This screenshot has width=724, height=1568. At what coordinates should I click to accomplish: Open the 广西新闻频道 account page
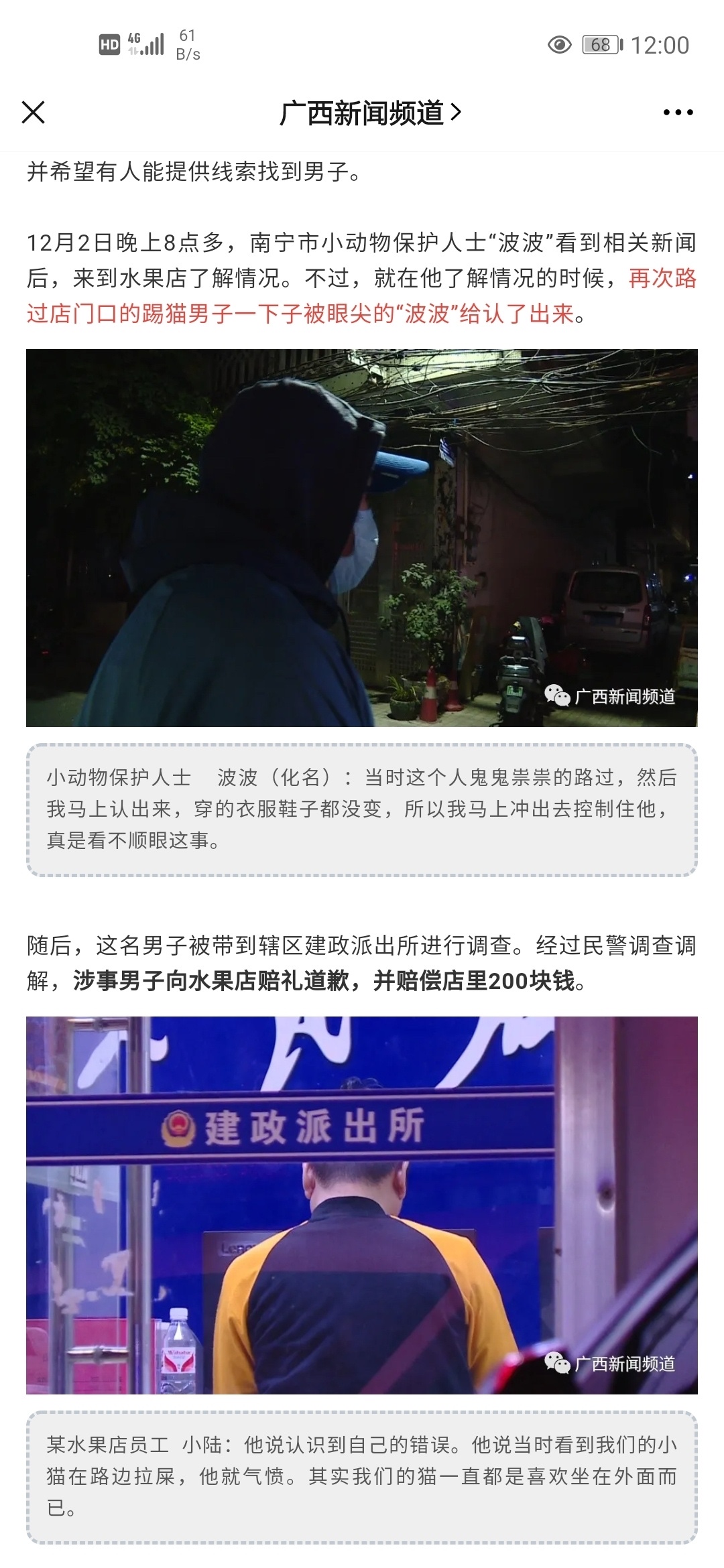370,113
